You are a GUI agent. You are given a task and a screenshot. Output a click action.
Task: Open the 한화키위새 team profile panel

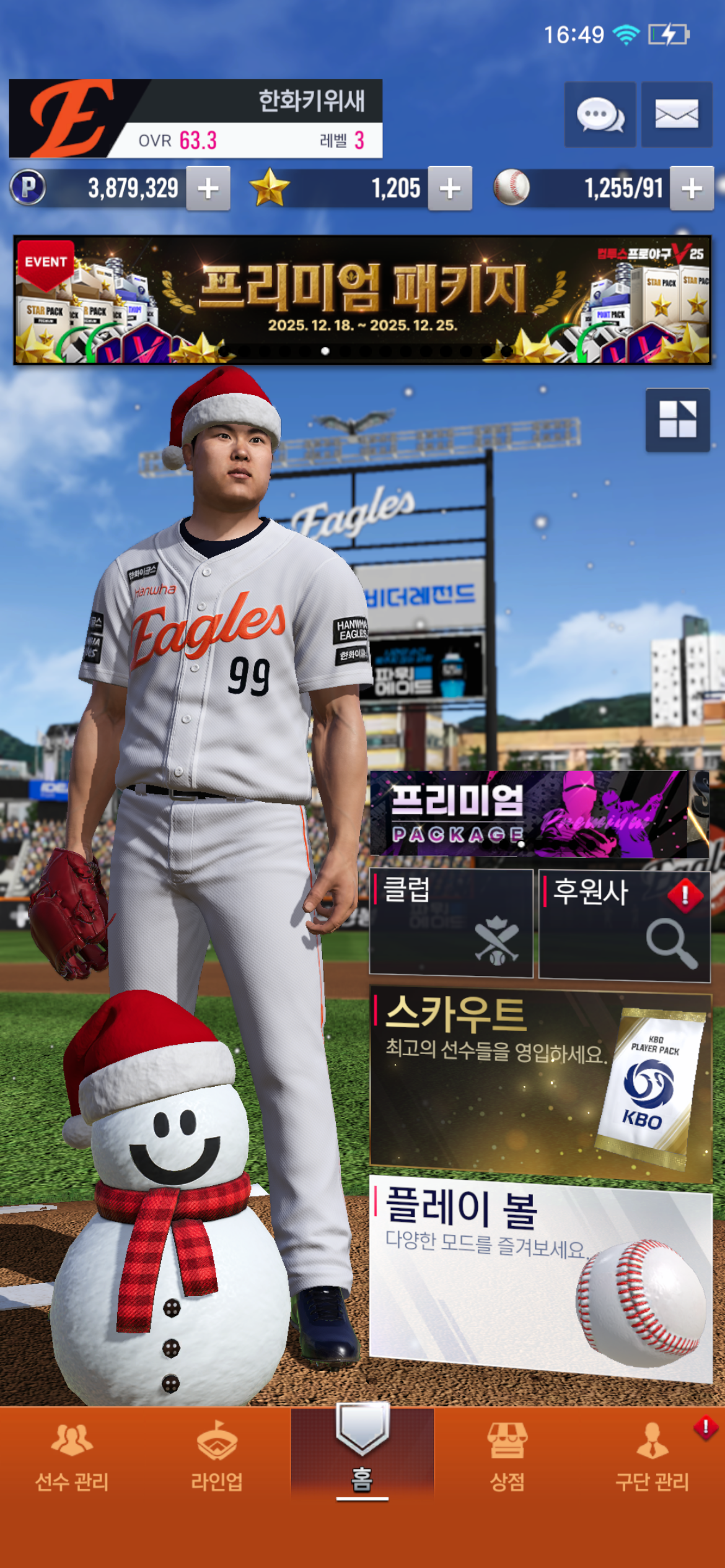pyautogui.click(x=196, y=118)
